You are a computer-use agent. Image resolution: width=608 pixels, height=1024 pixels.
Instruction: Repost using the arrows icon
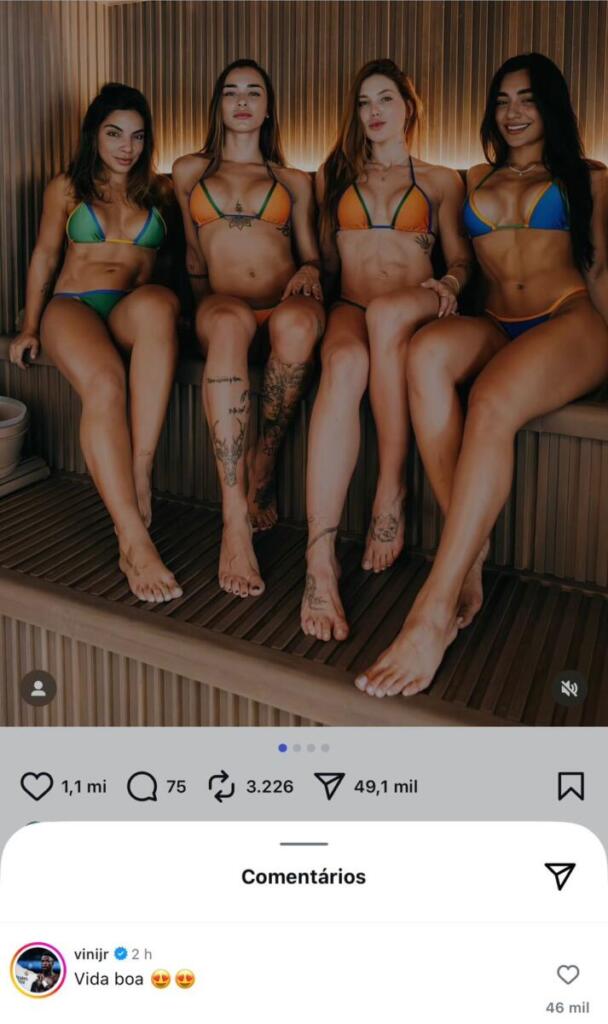point(221,787)
